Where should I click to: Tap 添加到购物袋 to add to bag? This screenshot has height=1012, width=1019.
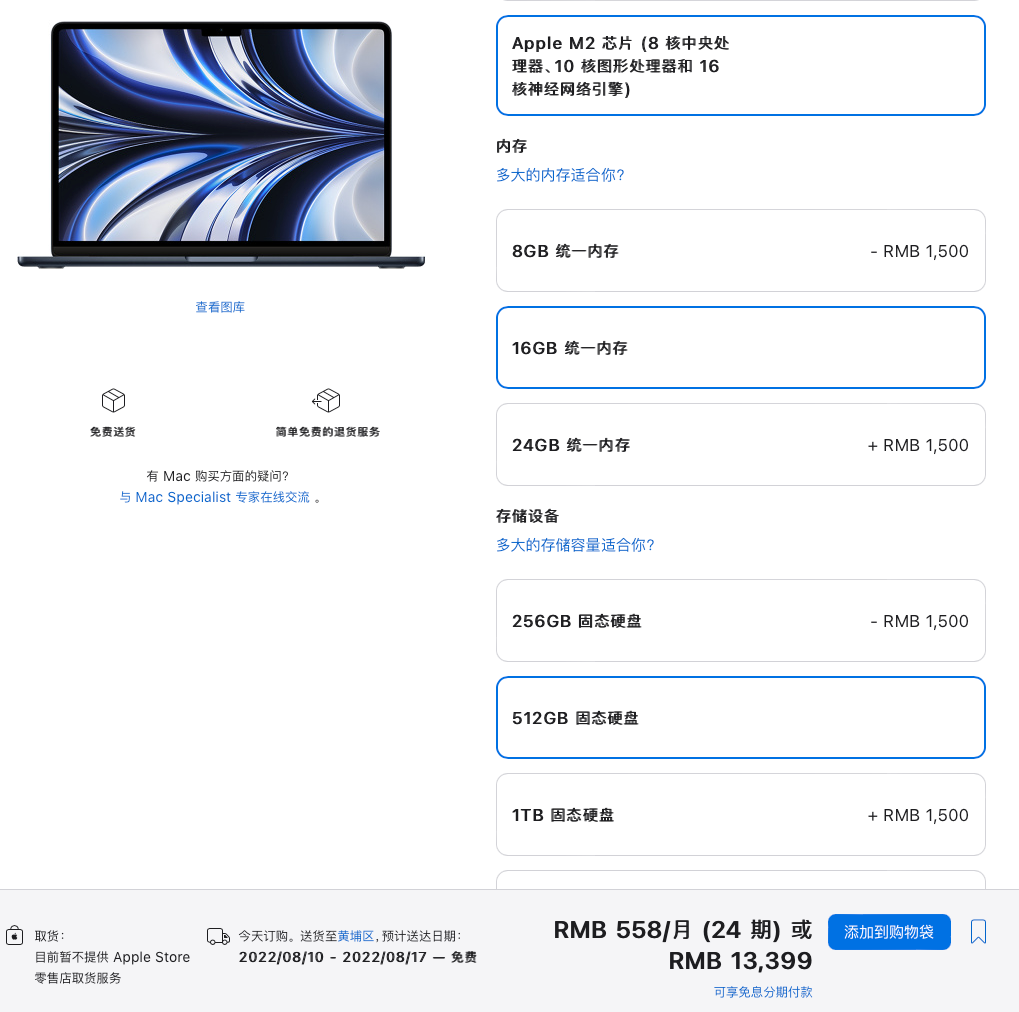[889, 932]
